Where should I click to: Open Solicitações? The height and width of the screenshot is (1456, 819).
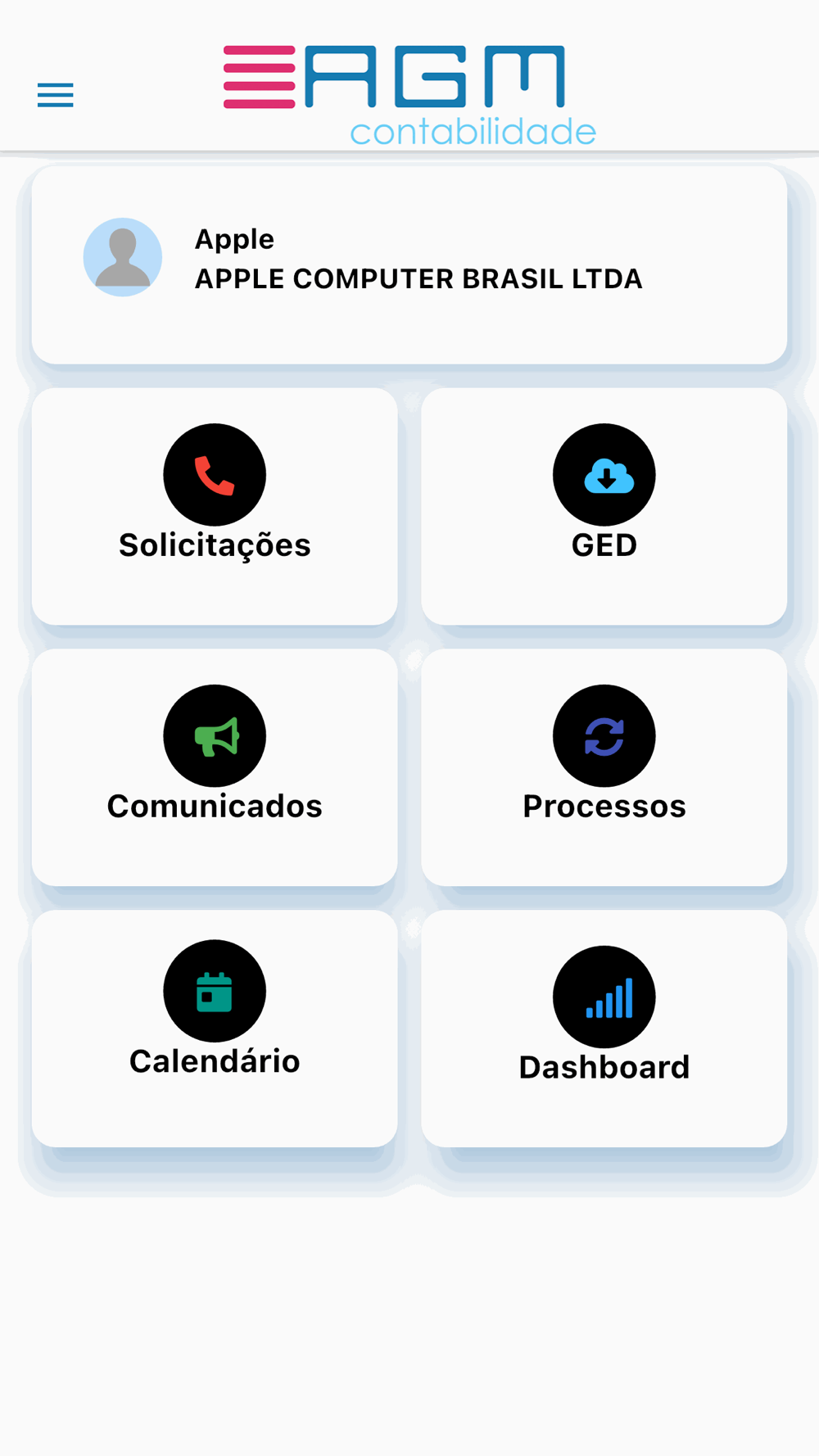tap(215, 505)
